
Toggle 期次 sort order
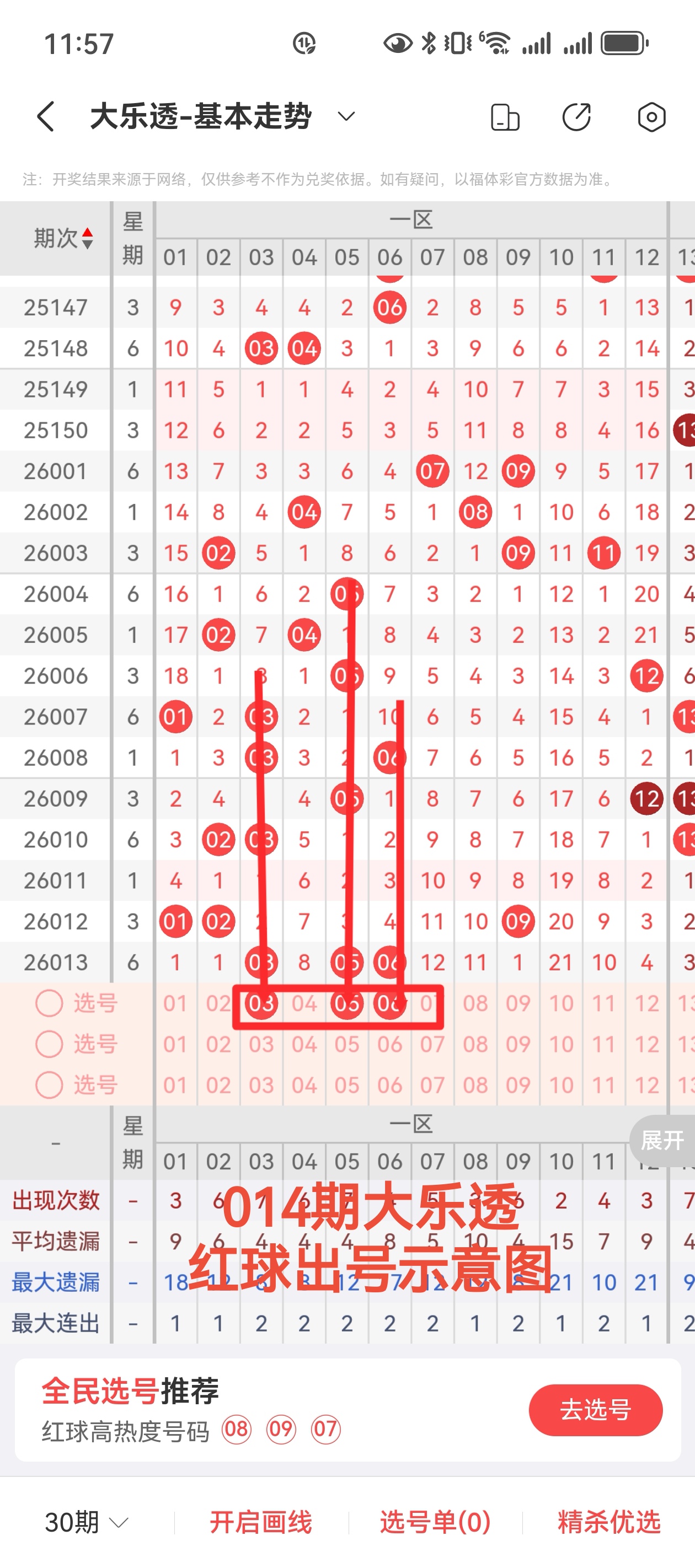[63, 238]
